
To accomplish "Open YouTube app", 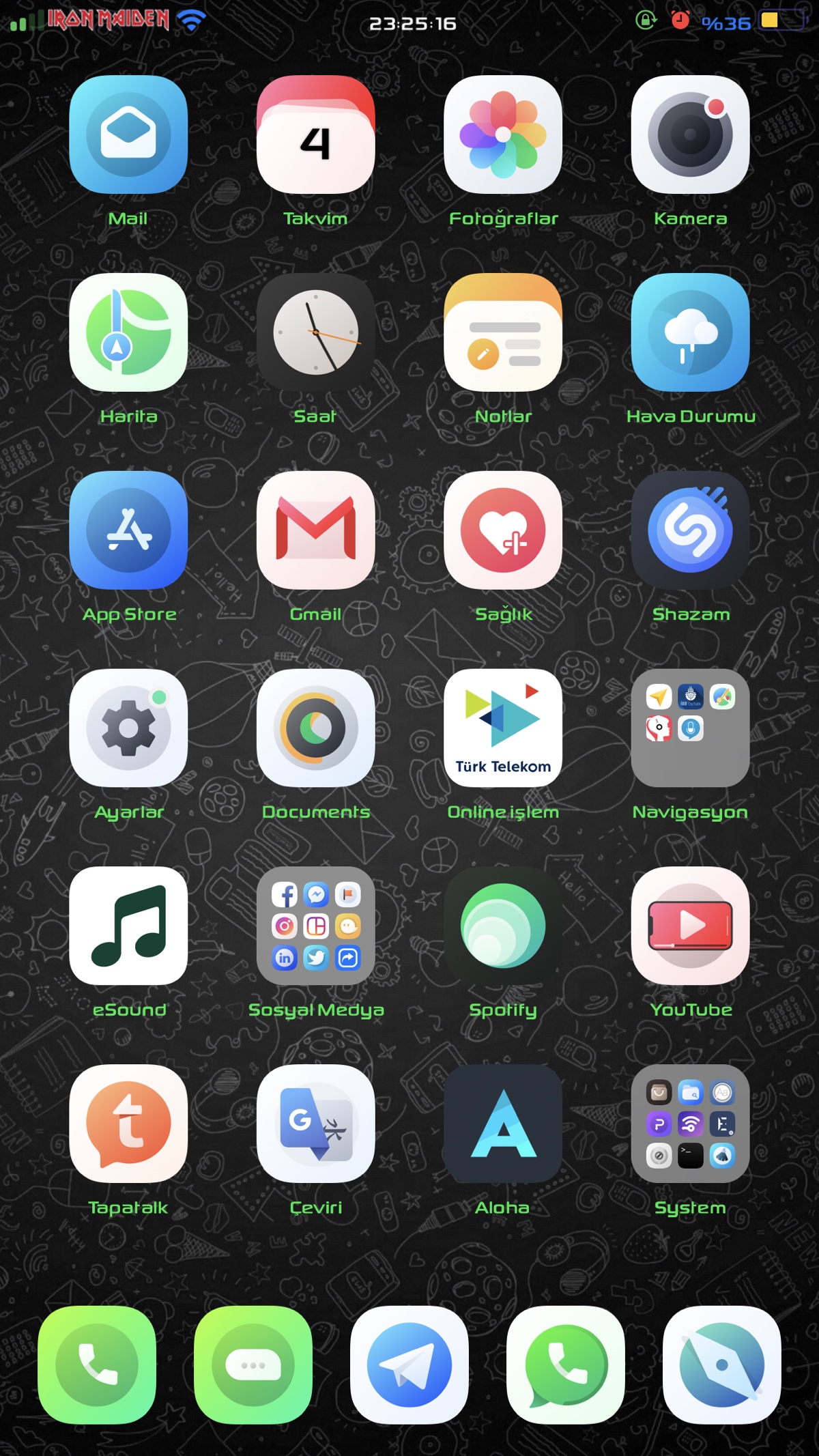I will coord(690,926).
